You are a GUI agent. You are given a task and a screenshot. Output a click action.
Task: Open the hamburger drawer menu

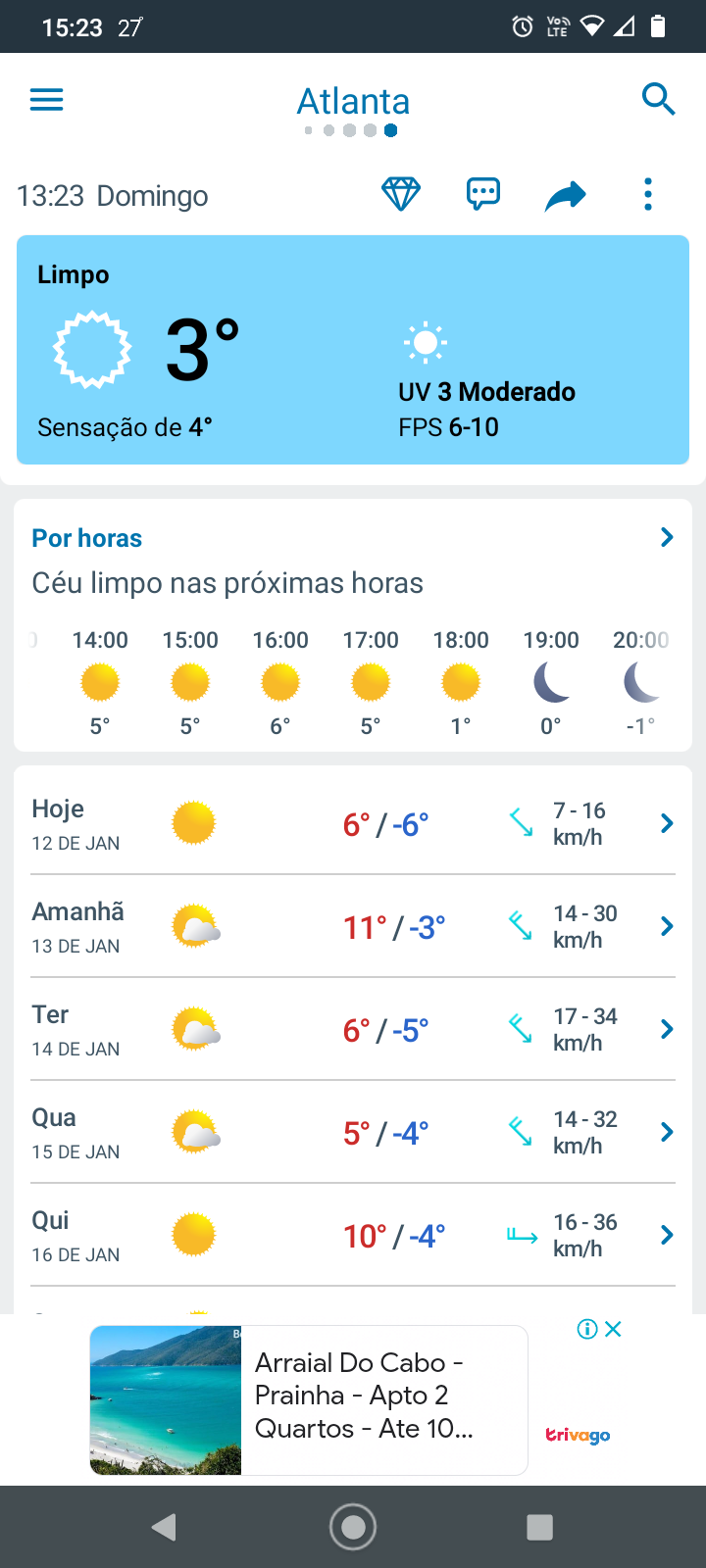pyautogui.click(x=47, y=100)
